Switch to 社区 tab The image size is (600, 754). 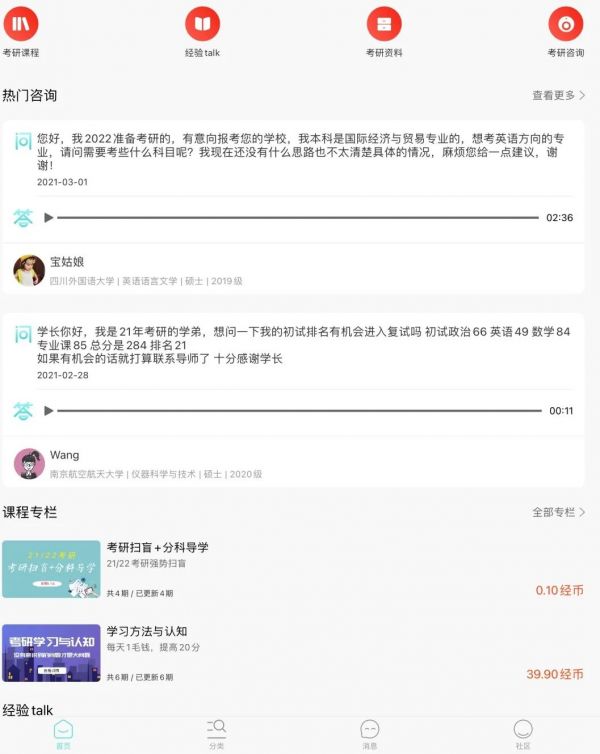pos(522,734)
